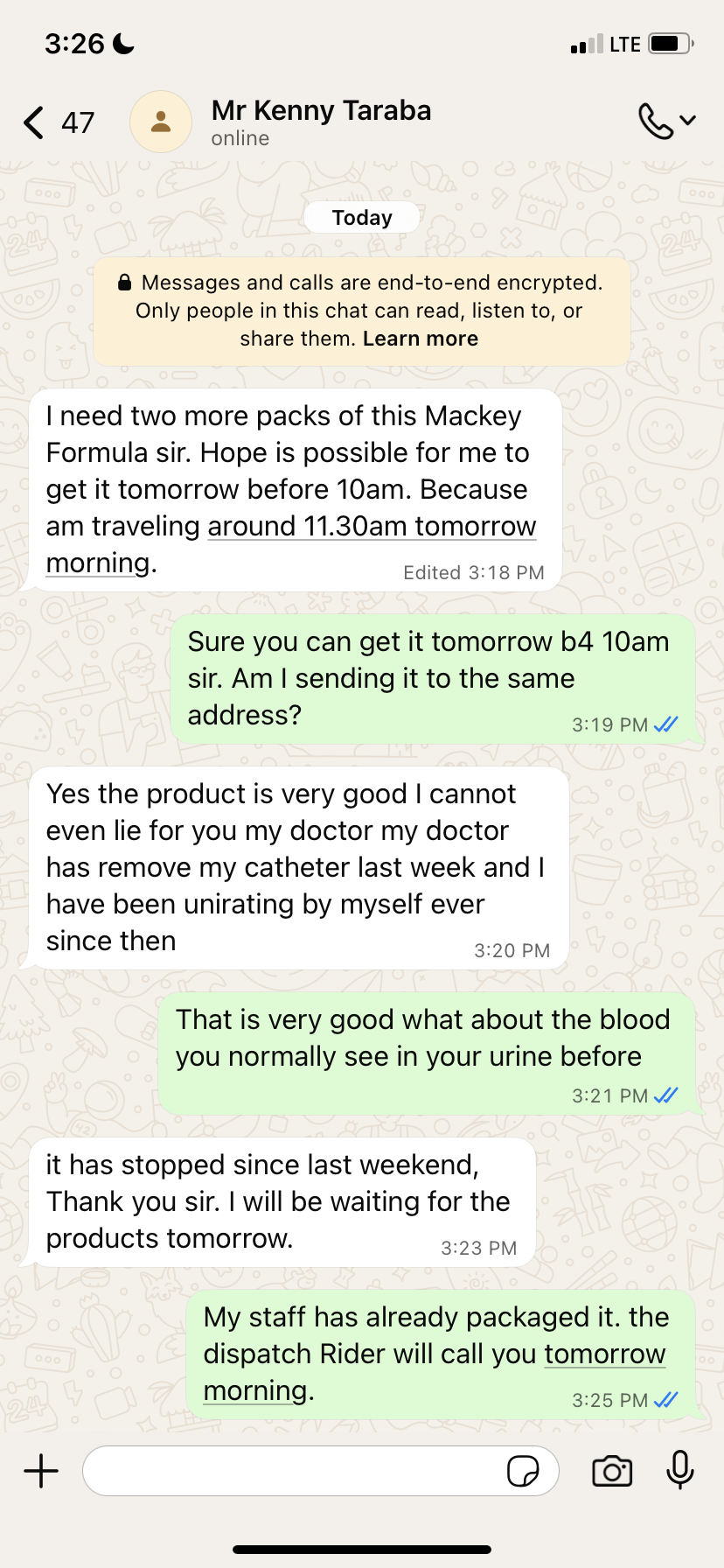This screenshot has height=1568, width=724.
Task: Tap the plus attachment button
Action: pyautogui.click(x=41, y=1471)
